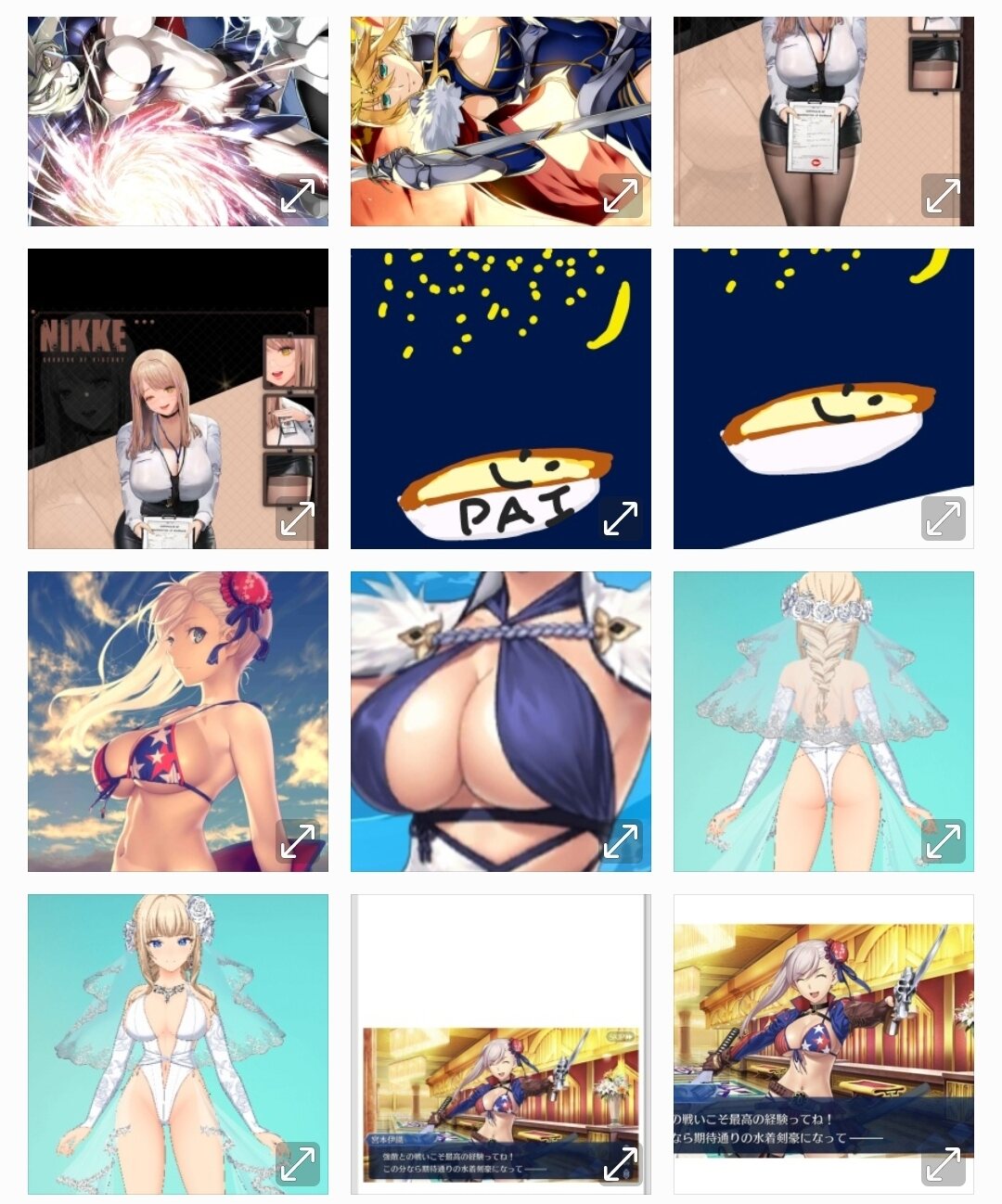The image size is (1002, 1204).
Task: Open the sparkling explosion artwork tile
Action: coord(178,122)
